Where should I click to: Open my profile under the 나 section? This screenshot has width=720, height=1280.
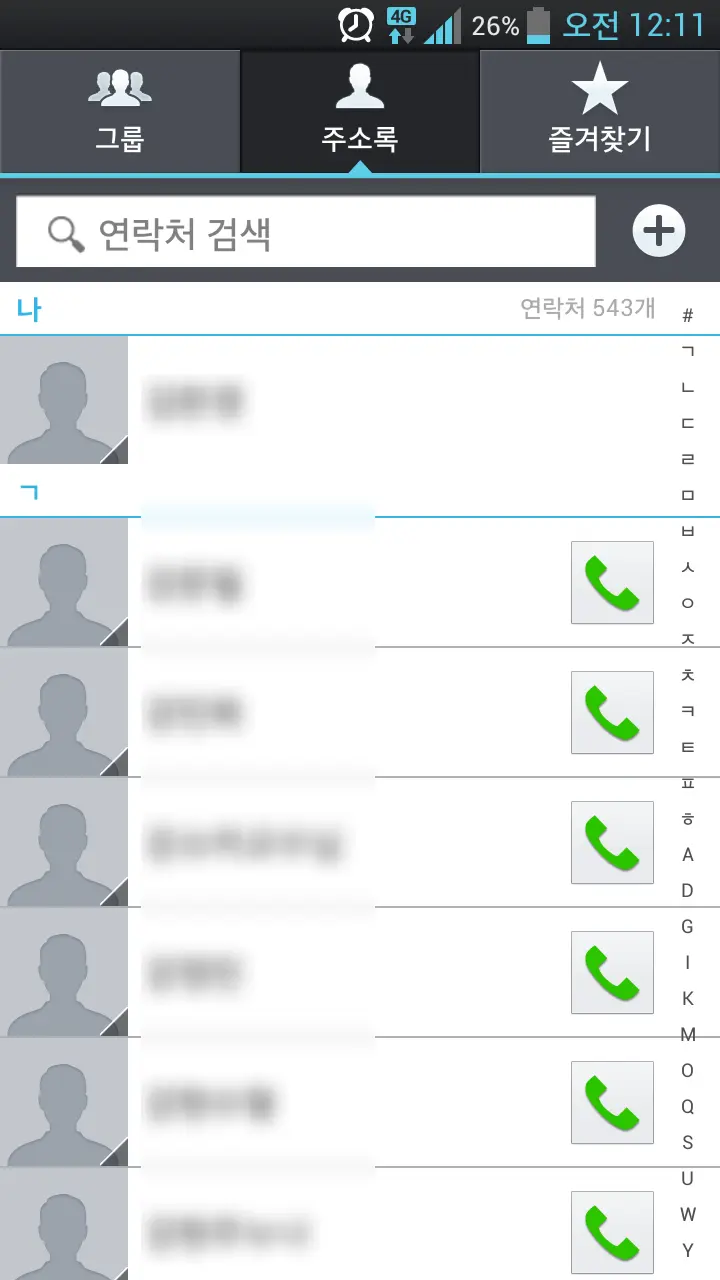click(x=300, y=400)
